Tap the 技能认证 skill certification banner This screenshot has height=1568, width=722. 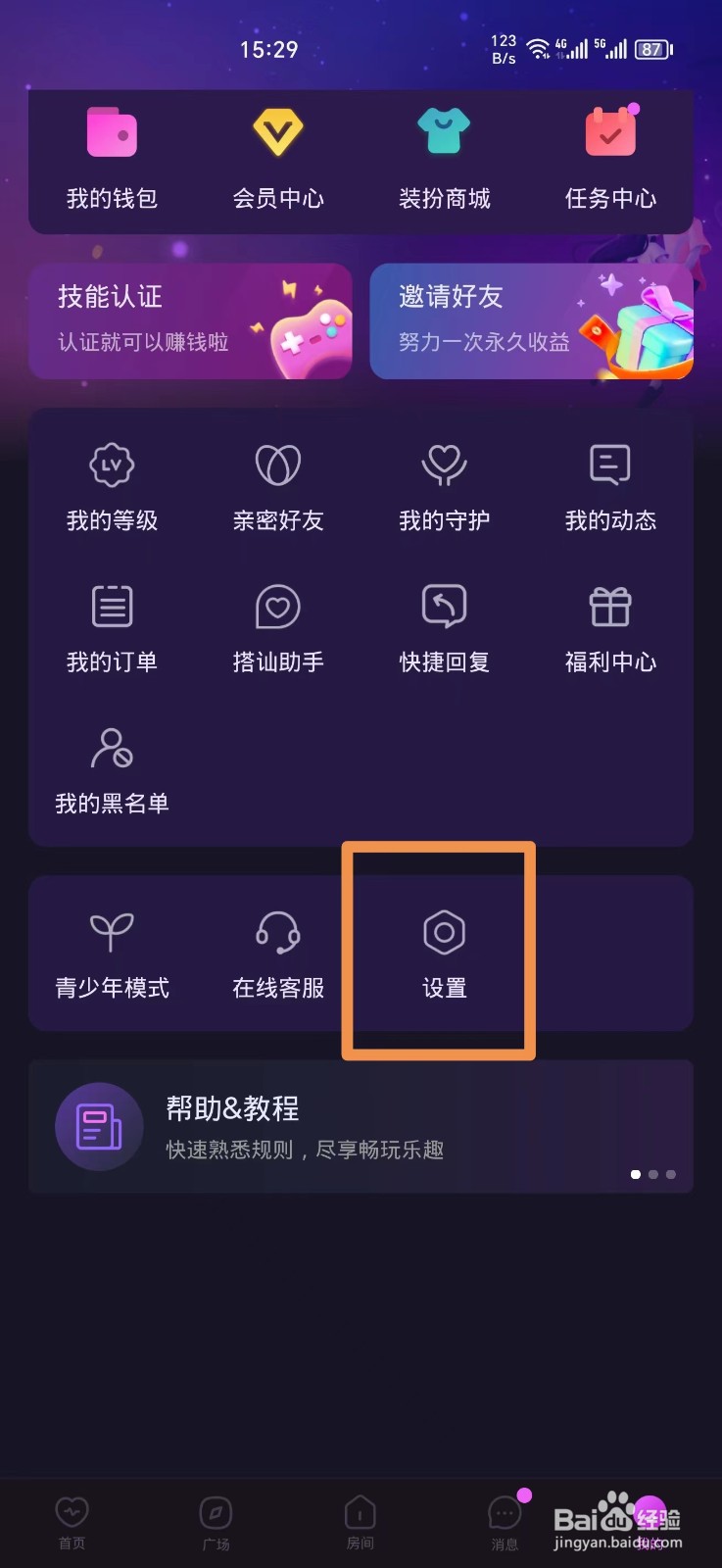(191, 321)
